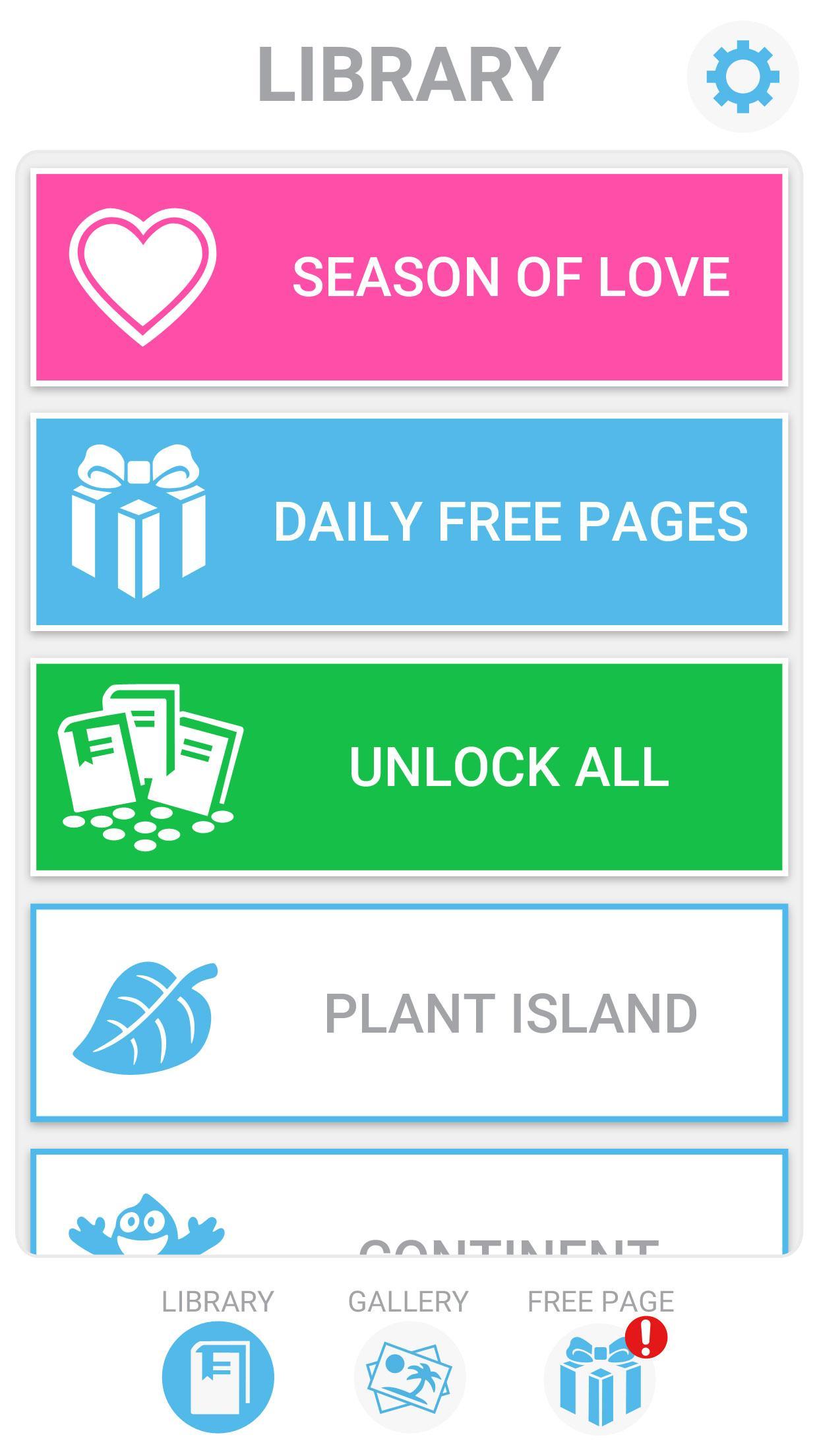819x1456 pixels.
Task: Open the Season of Love collection
Action: pyautogui.click(x=409, y=277)
